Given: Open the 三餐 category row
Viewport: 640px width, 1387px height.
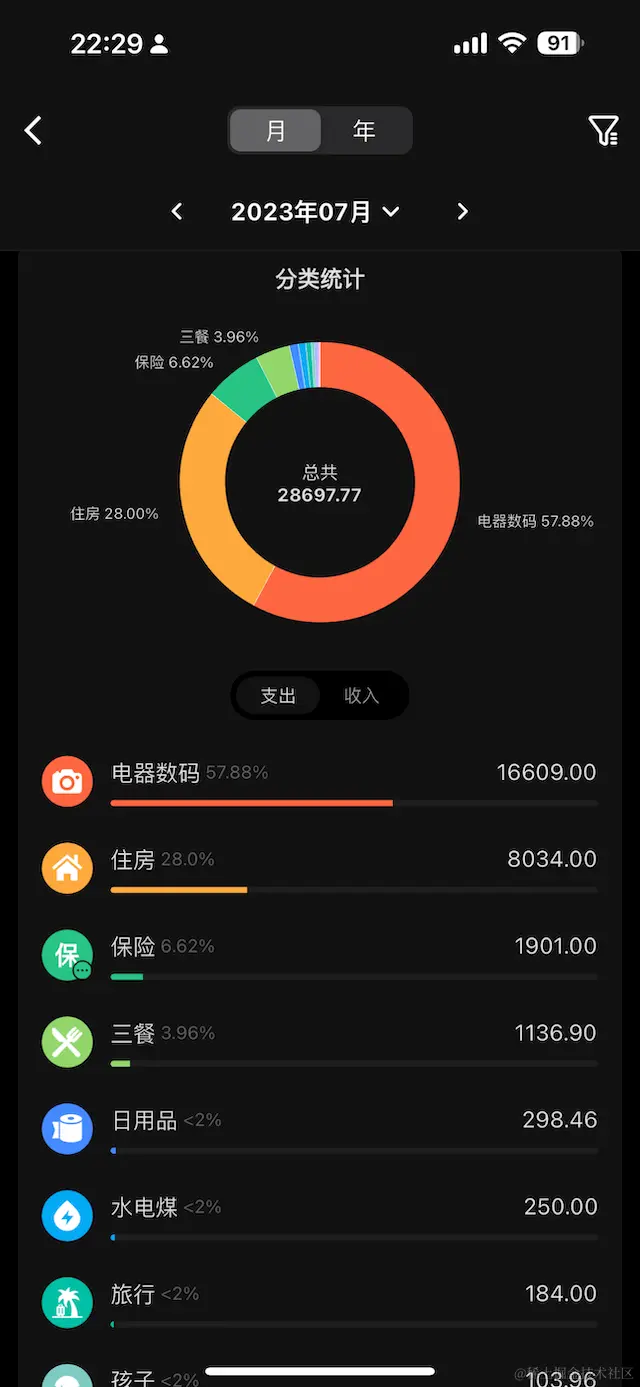Looking at the screenshot, I should (320, 1041).
